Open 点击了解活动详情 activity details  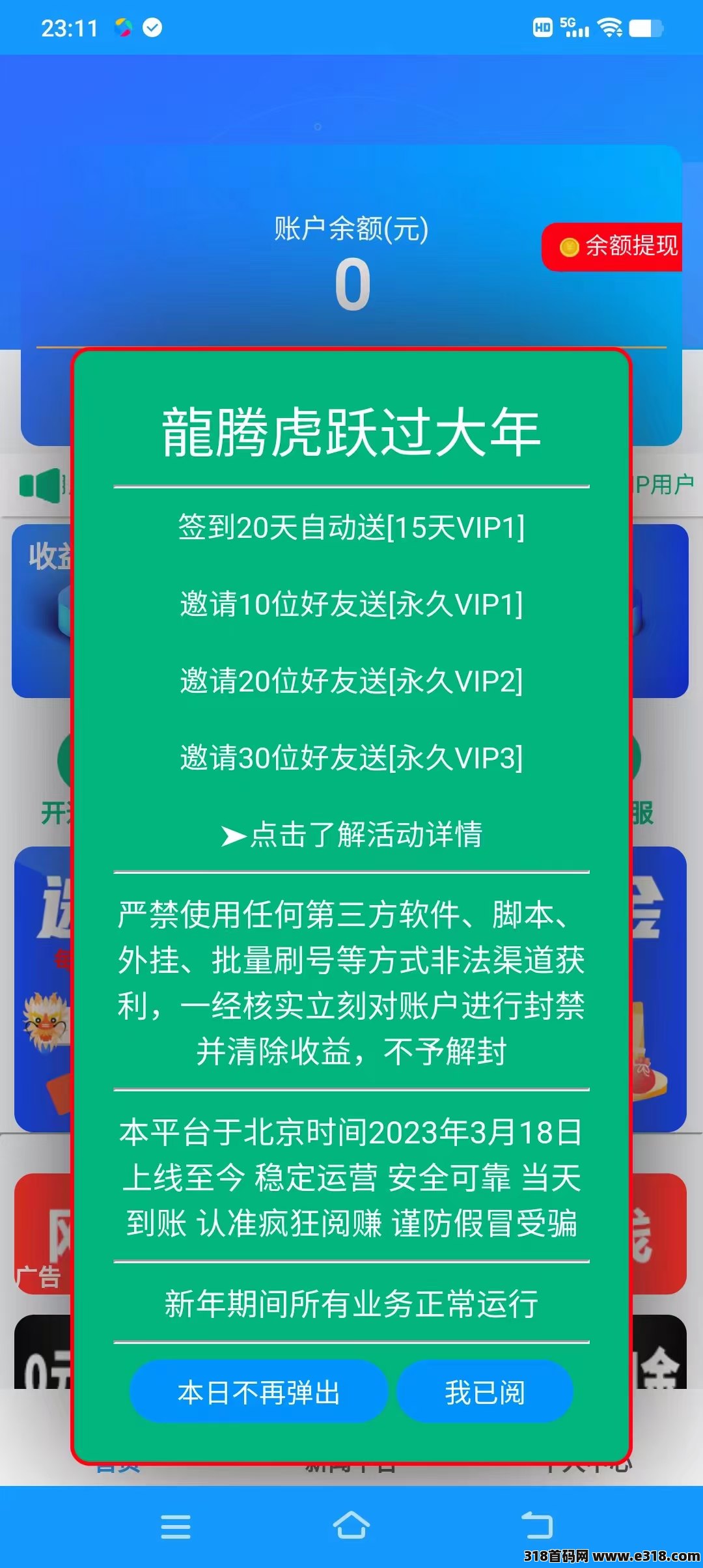[x=351, y=835]
